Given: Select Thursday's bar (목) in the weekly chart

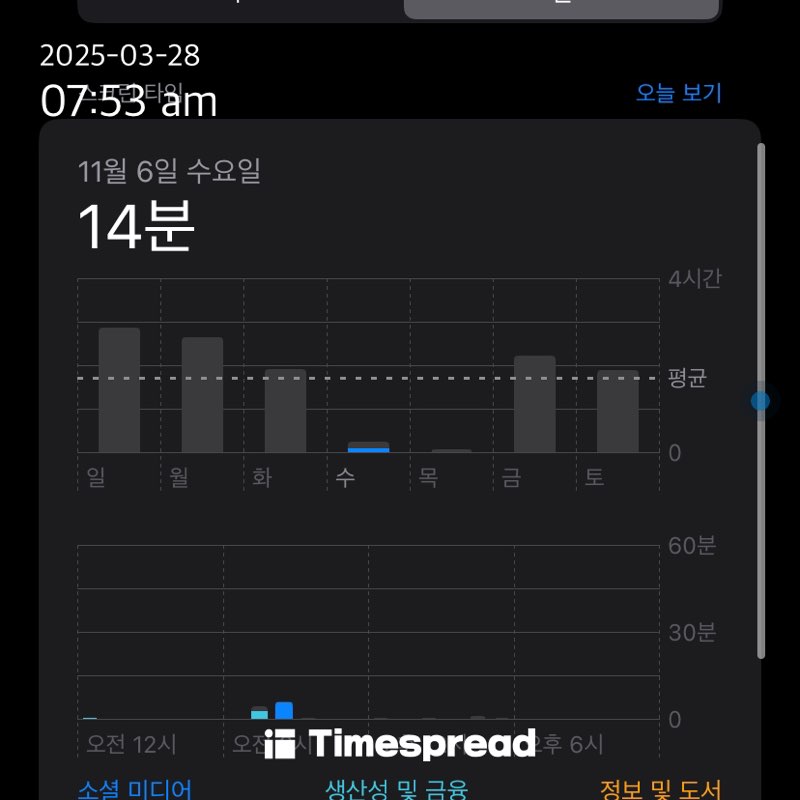Looking at the screenshot, I should (x=451, y=450).
